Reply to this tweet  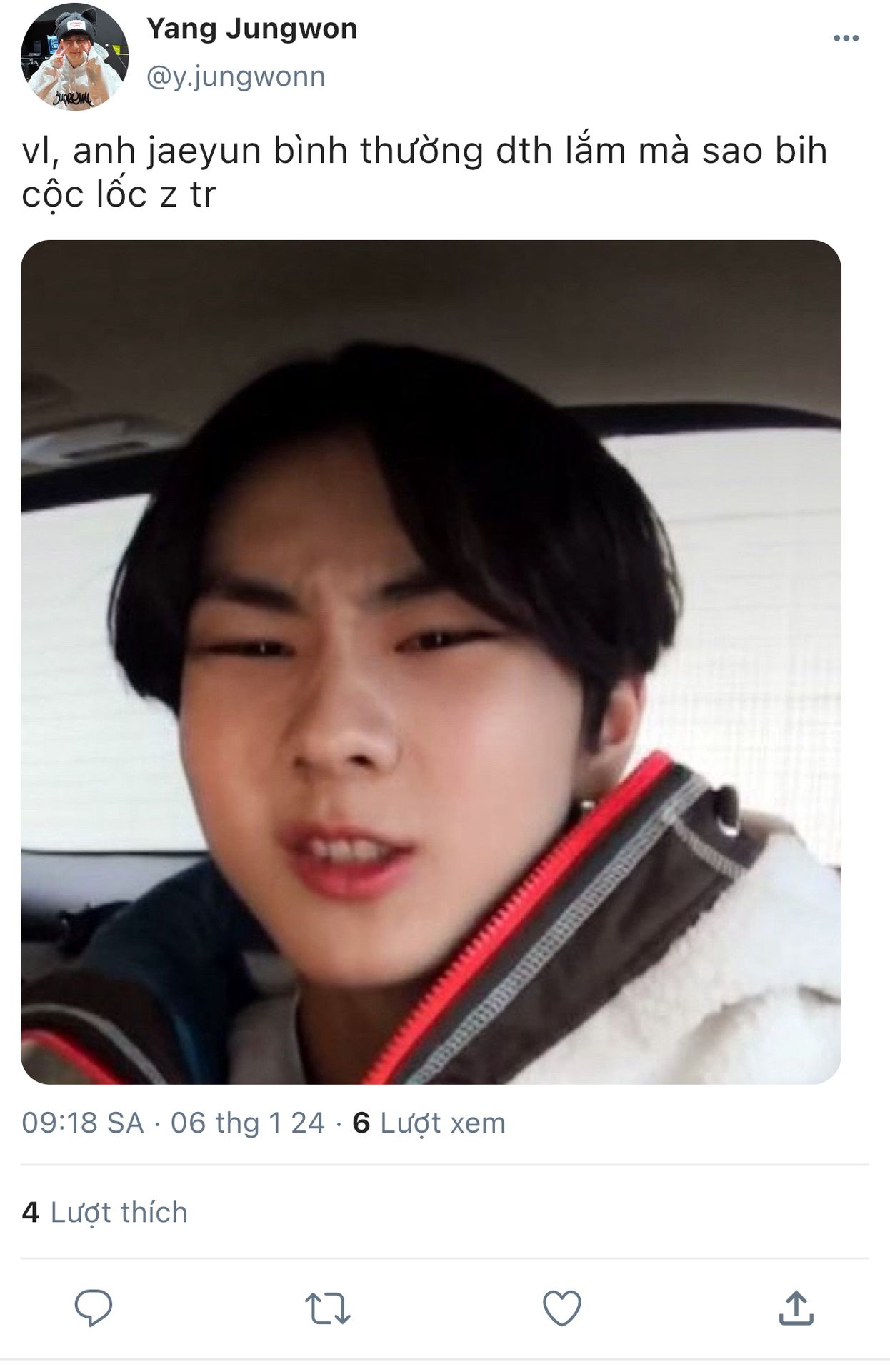click(x=94, y=1307)
